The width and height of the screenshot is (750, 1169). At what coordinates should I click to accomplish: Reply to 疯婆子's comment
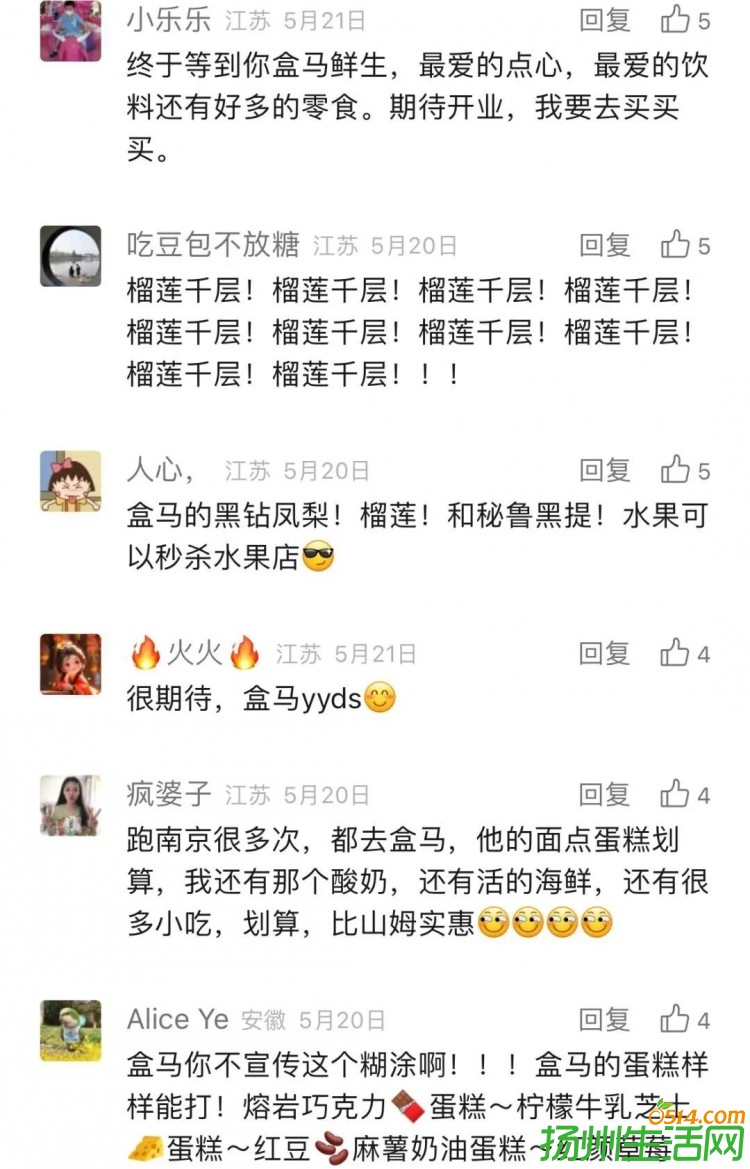pos(605,795)
